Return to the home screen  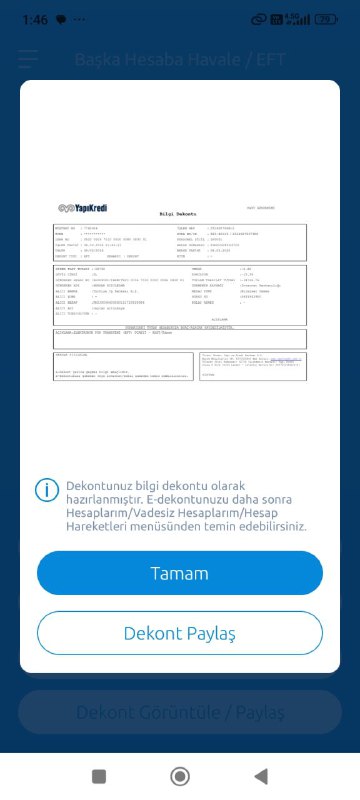click(x=179, y=776)
